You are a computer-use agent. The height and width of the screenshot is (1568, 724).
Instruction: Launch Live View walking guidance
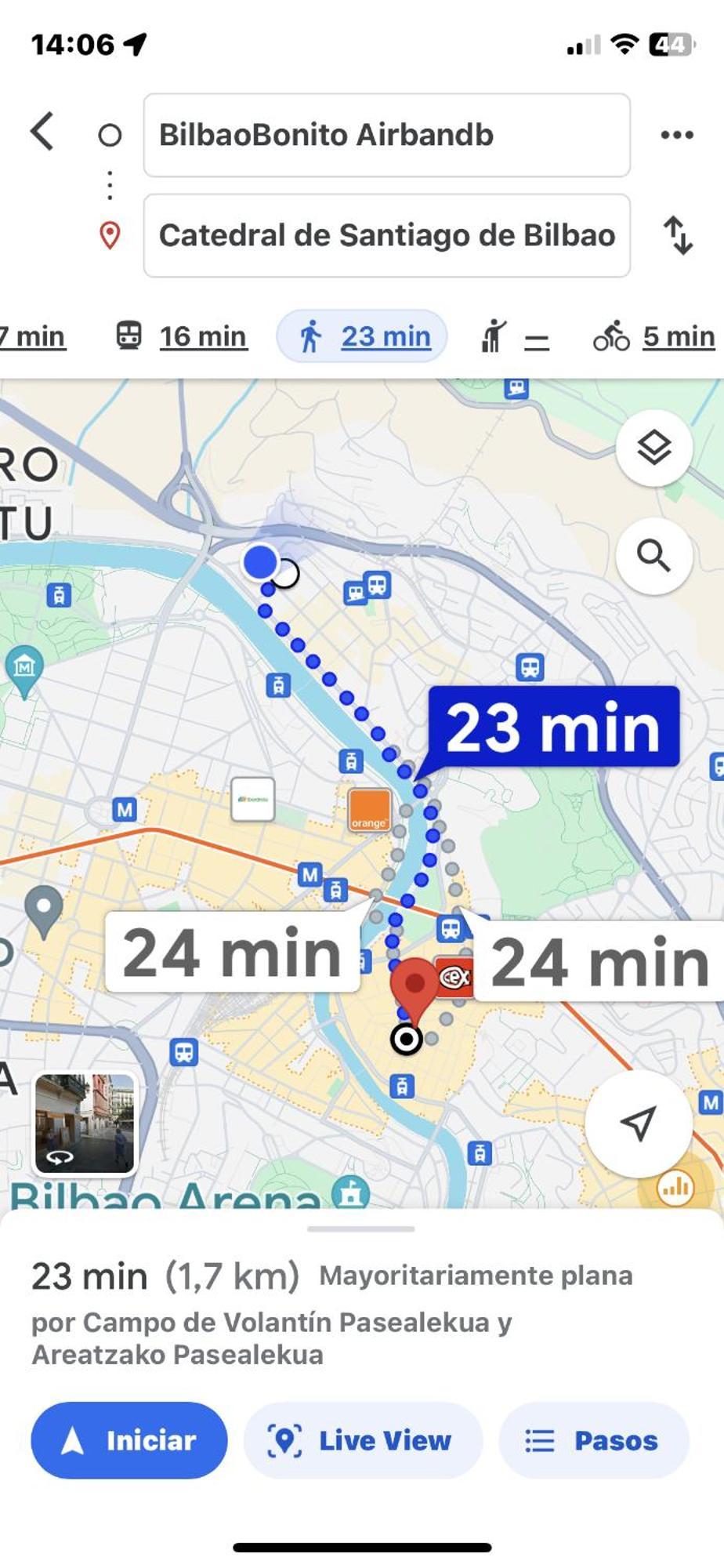click(x=362, y=1440)
